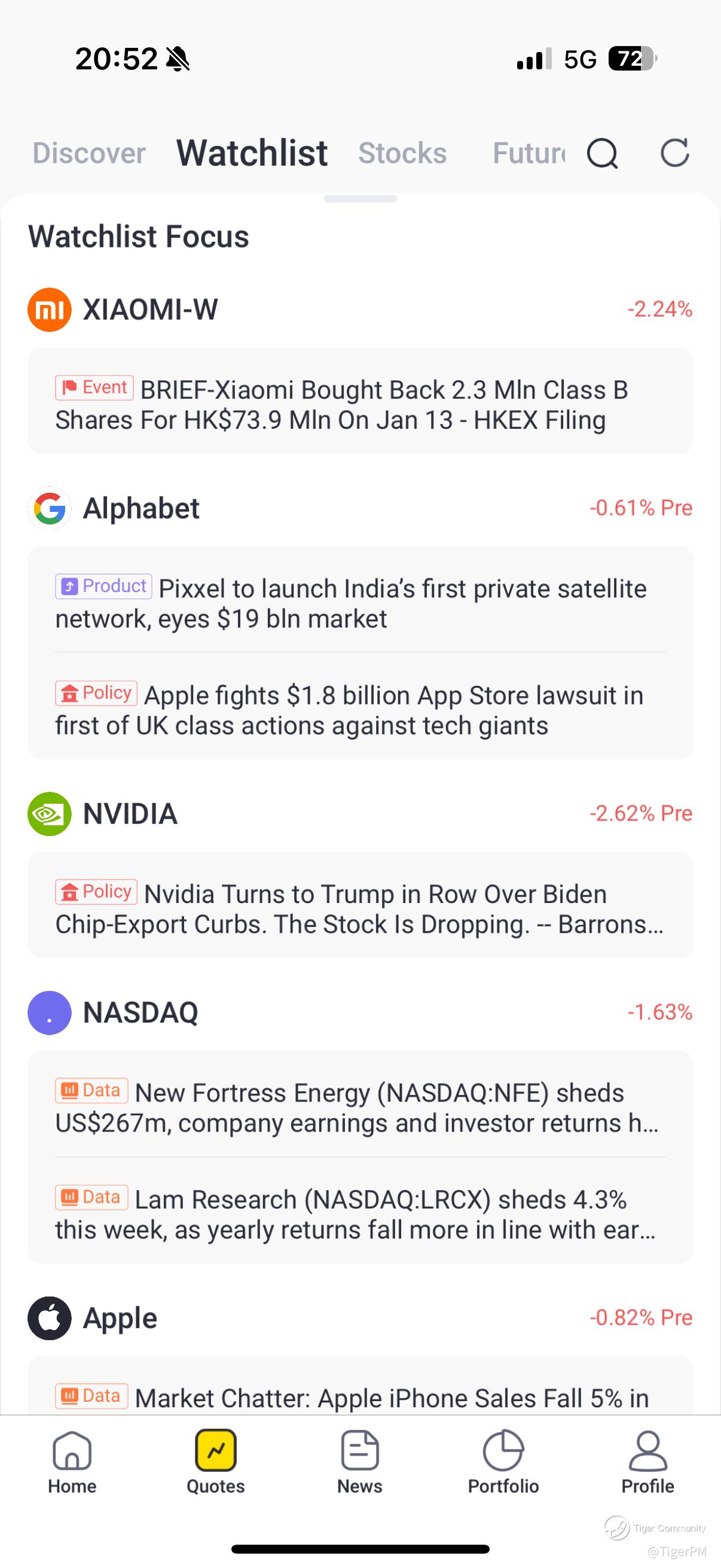Viewport: 721px width, 1568px height.
Task: Open the Apple stock row
Action: click(x=360, y=1319)
